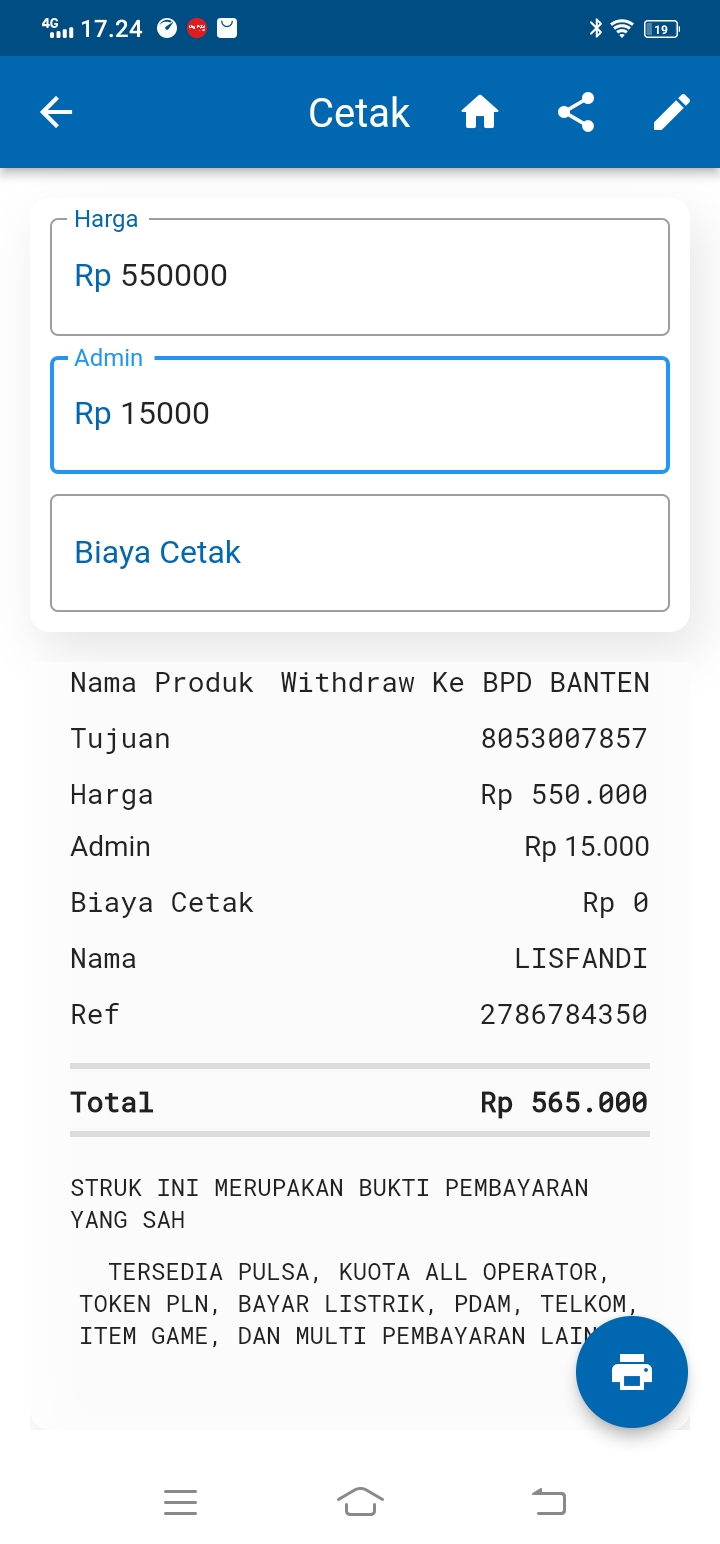Open recent apps from the navigation bar

click(x=180, y=1502)
